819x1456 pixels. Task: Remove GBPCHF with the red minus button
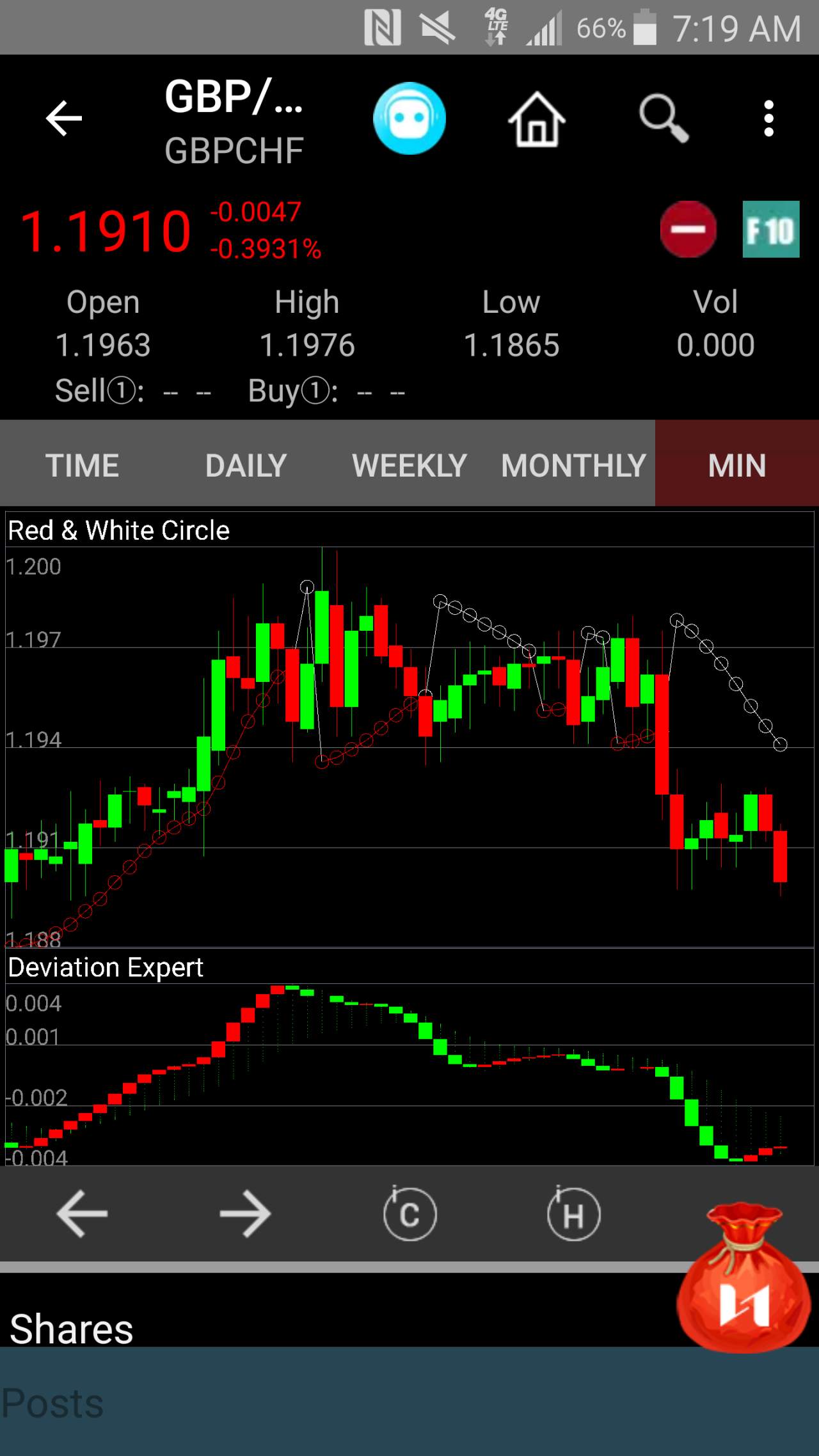[x=688, y=229]
